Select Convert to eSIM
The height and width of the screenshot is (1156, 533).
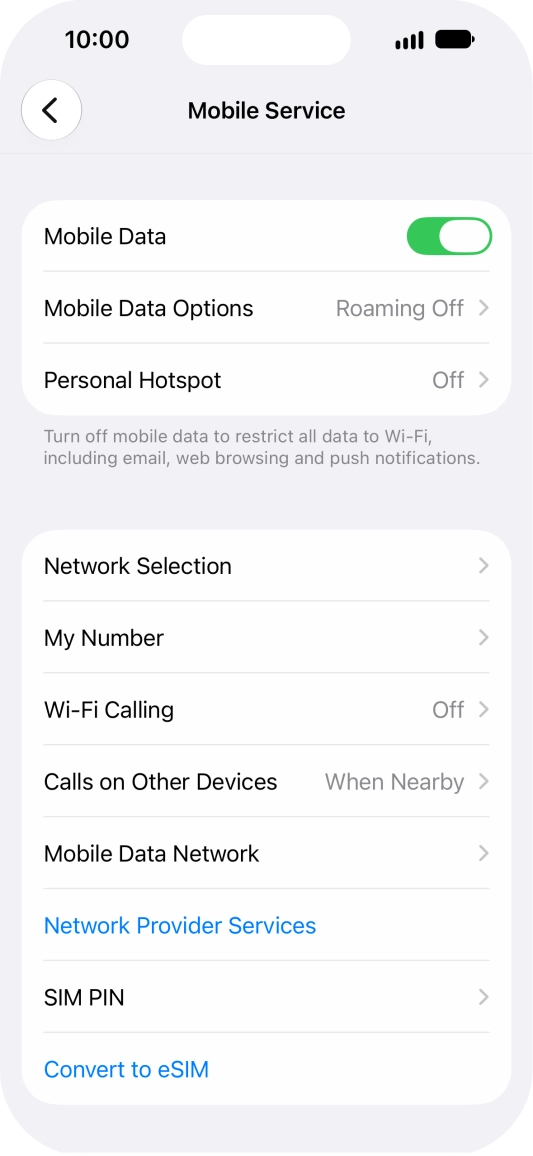click(x=126, y=1069)
